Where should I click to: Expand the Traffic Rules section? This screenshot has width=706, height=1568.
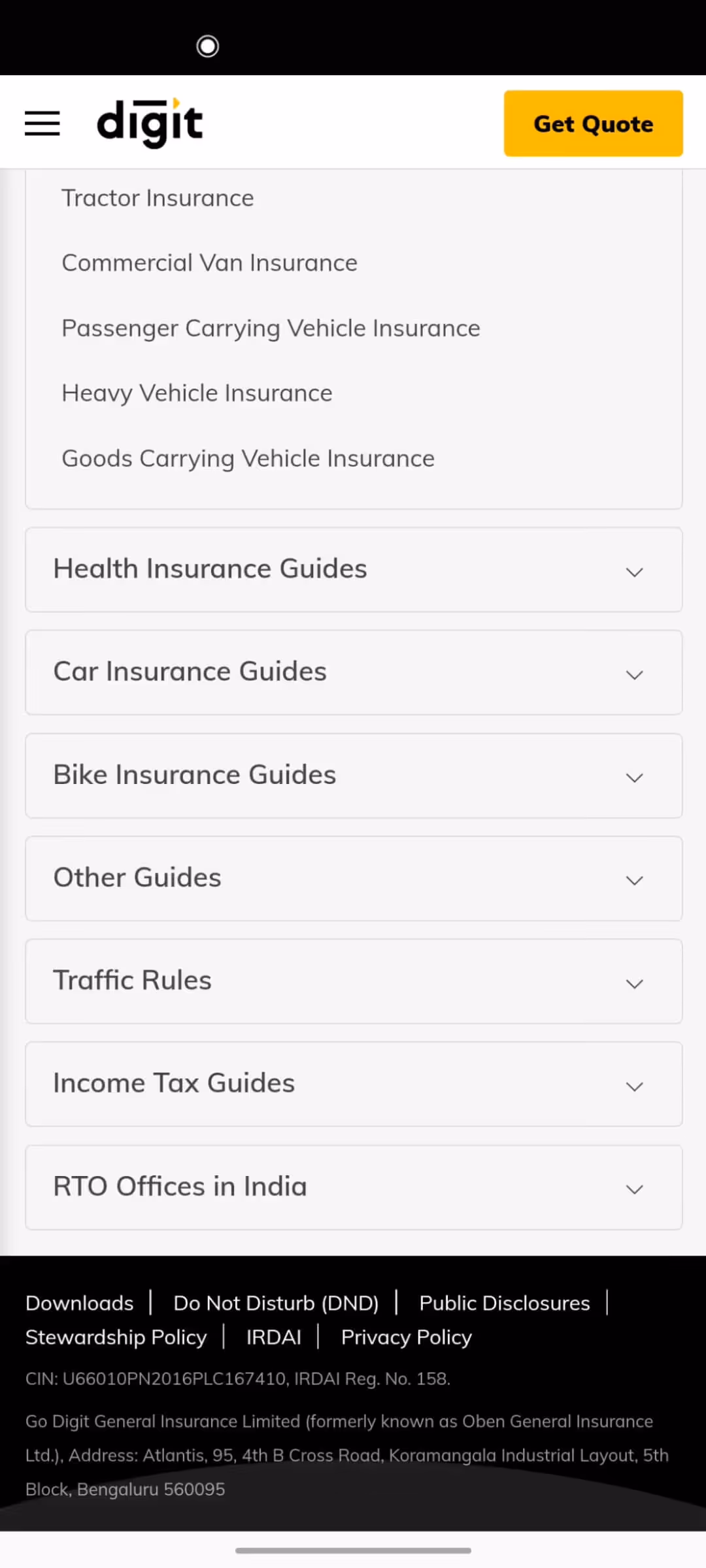point(354,981)
